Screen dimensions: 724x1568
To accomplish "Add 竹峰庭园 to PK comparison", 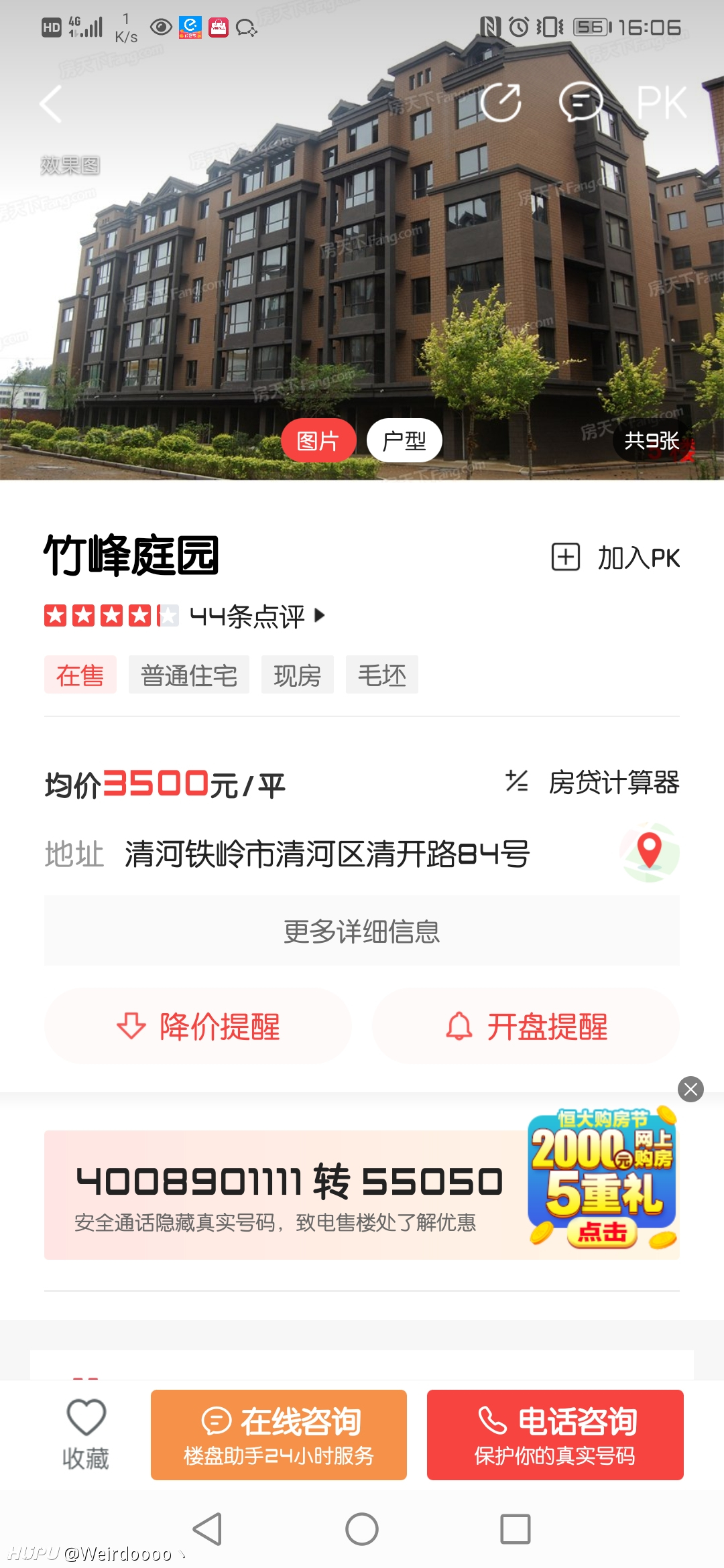I will tap(615, 558).
